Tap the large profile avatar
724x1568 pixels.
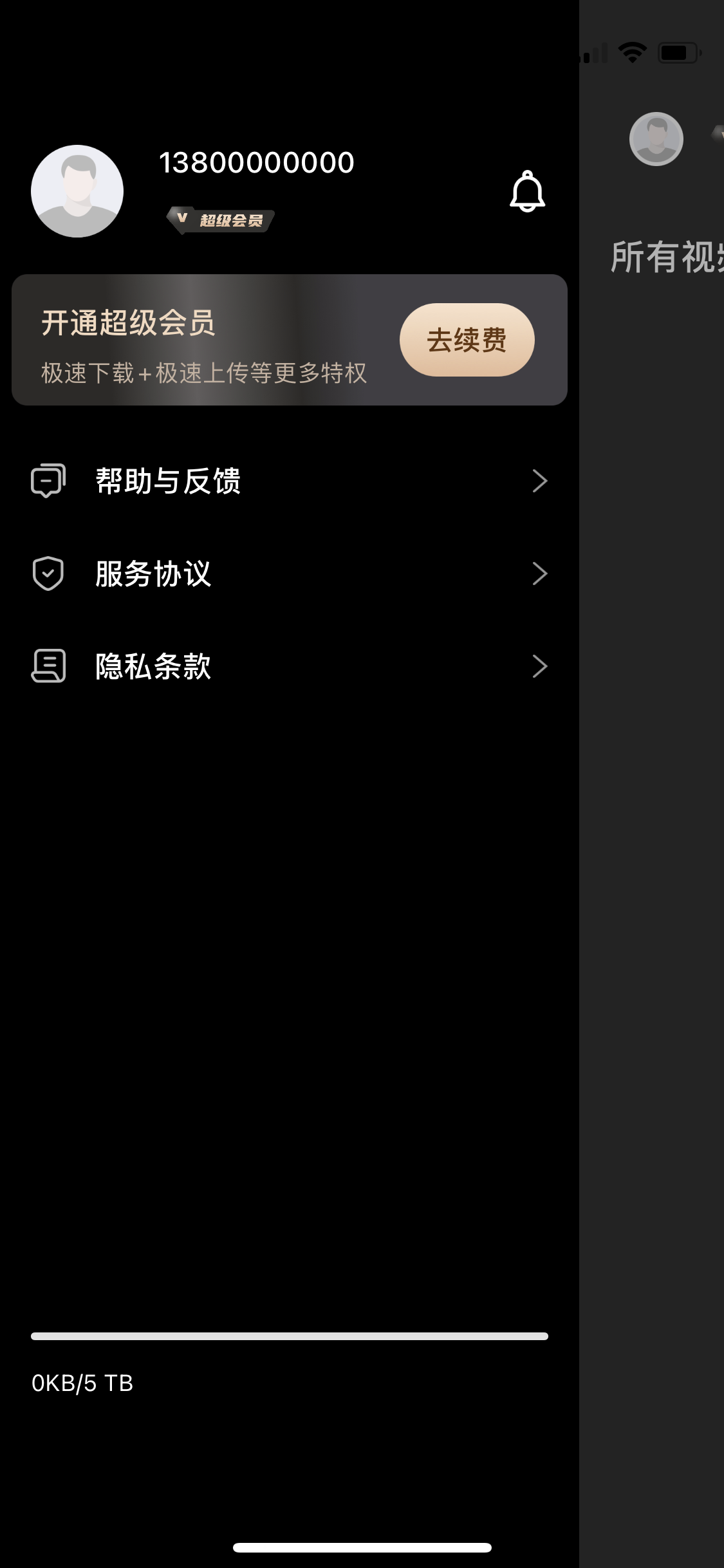pos(77,191)
